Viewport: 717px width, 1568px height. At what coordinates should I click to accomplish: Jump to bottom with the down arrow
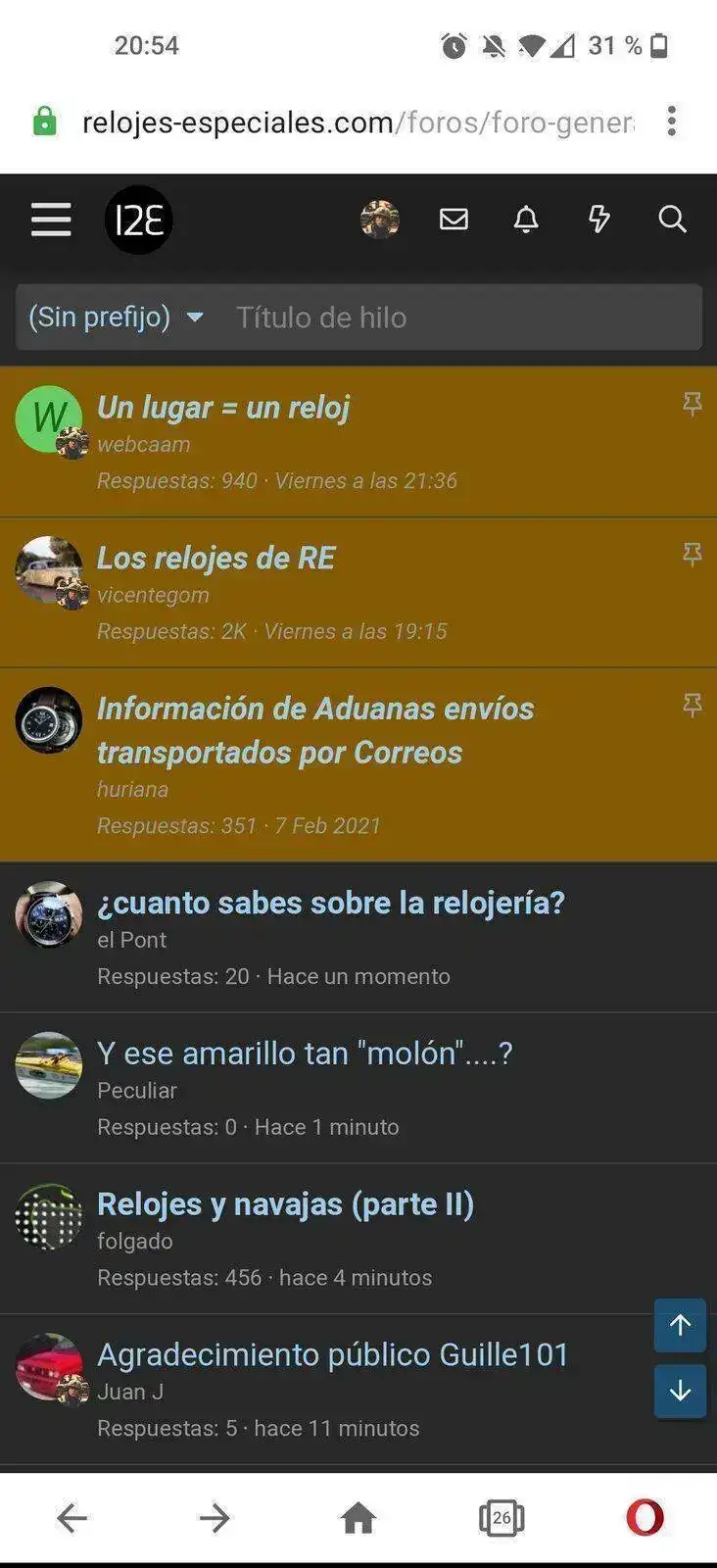pyautogui.click(x=680, y=1391)
